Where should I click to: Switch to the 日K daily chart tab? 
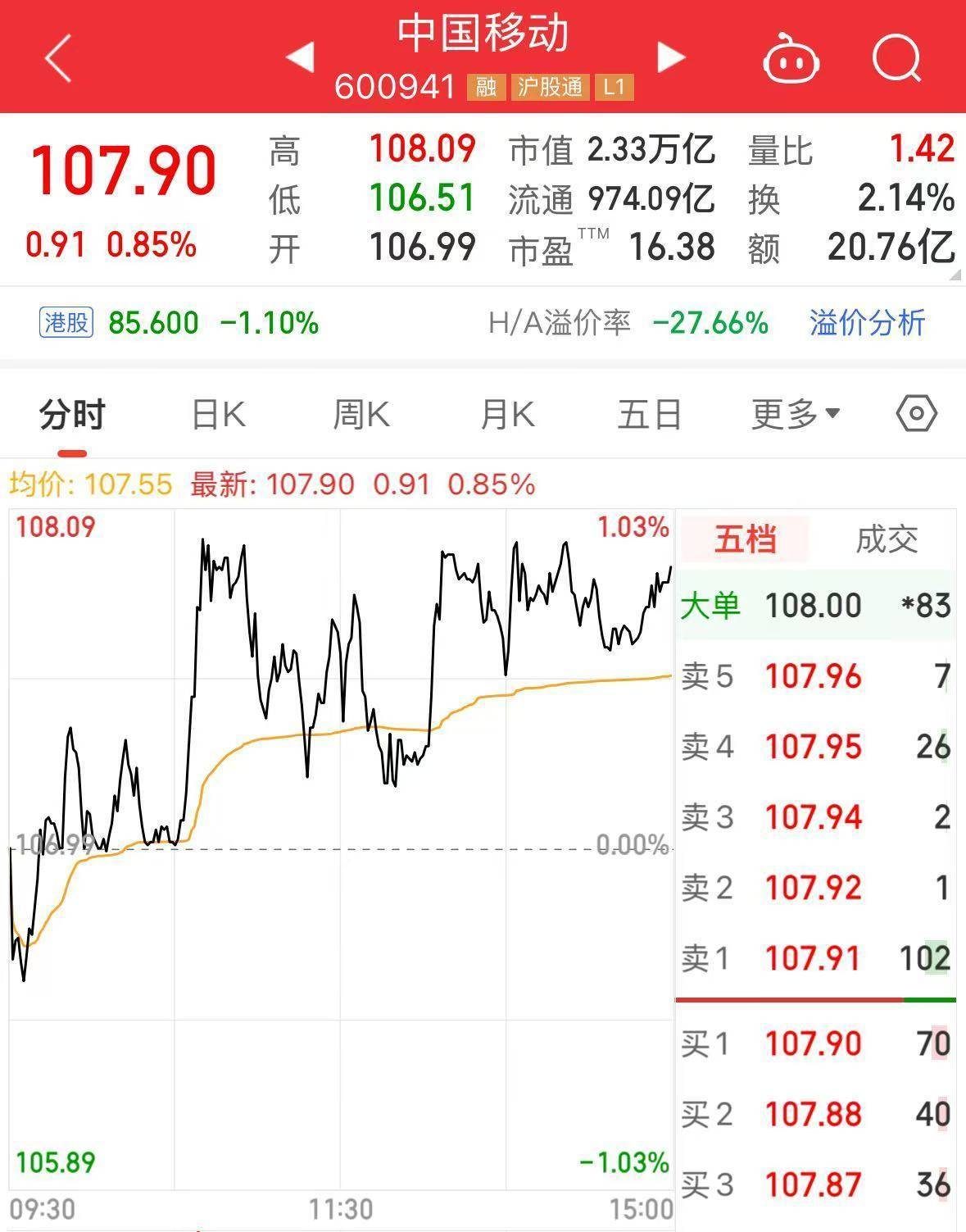coord(217,414)
